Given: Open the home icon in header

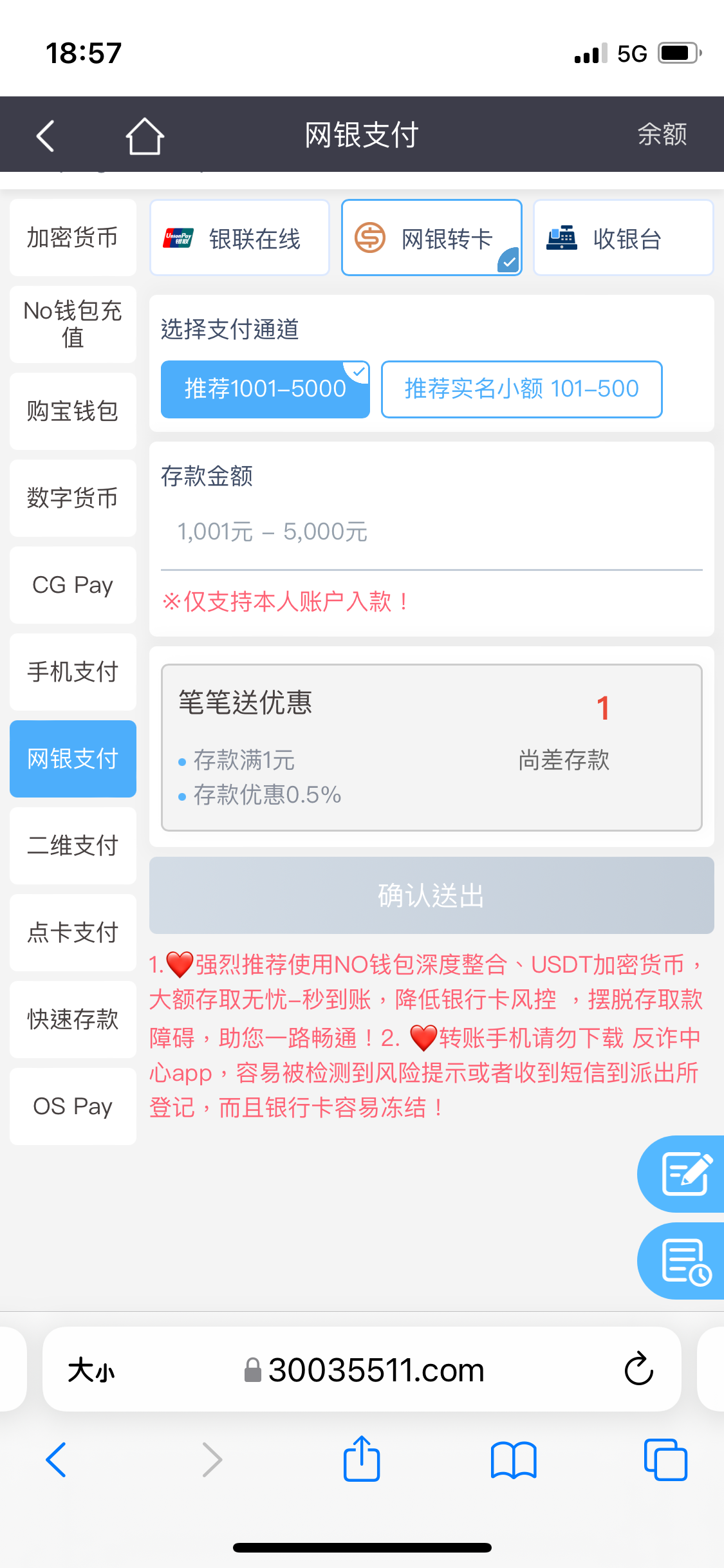Looking at the screenshot, I should click(144, 136).
